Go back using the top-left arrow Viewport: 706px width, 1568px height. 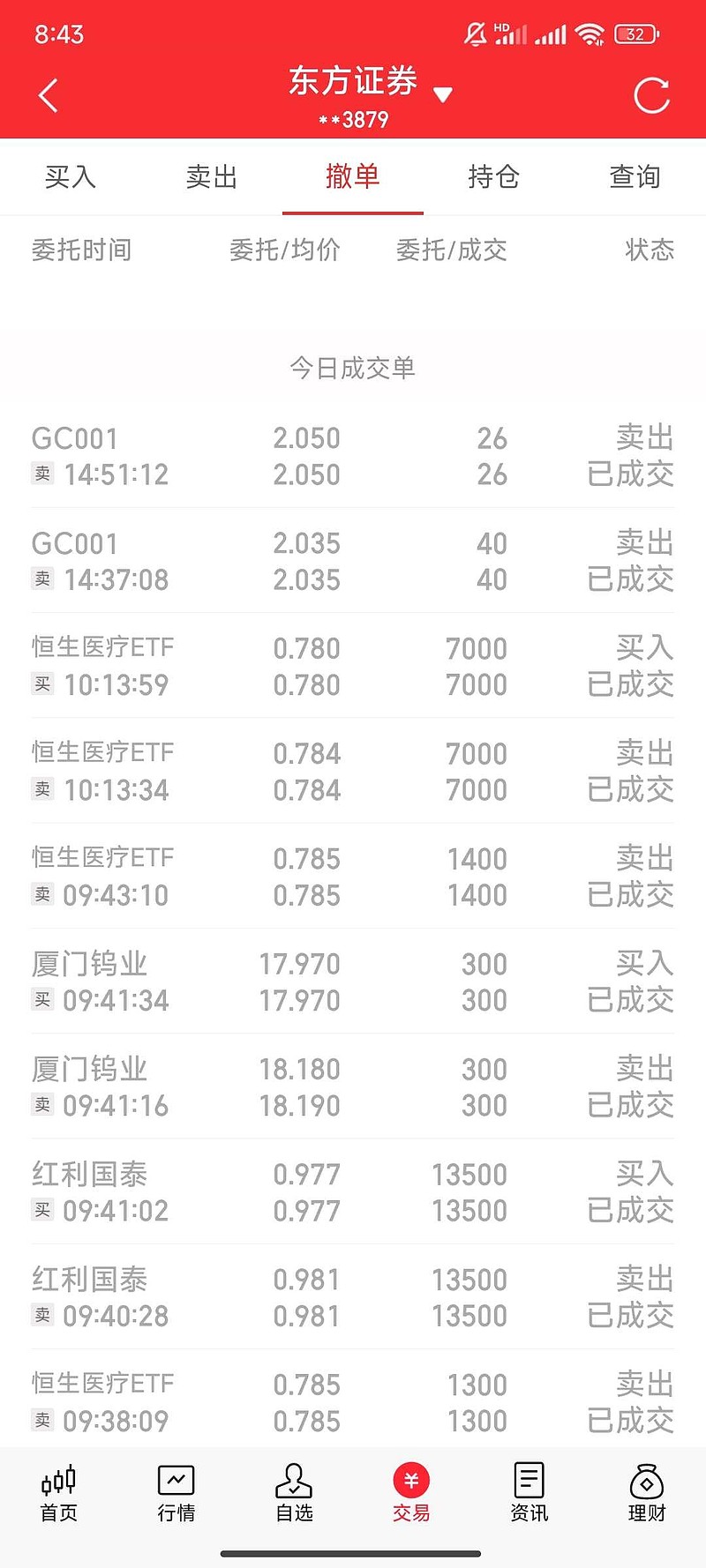(x=49, y=95)
